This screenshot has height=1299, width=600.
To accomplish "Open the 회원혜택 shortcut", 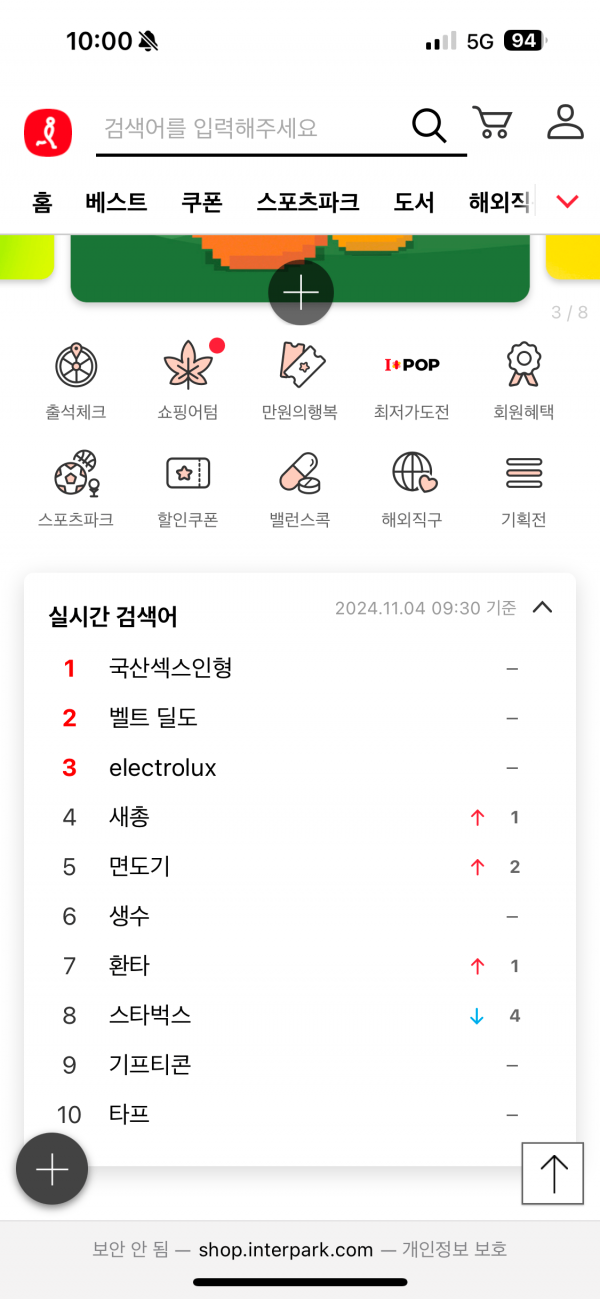I will point(523,380).
